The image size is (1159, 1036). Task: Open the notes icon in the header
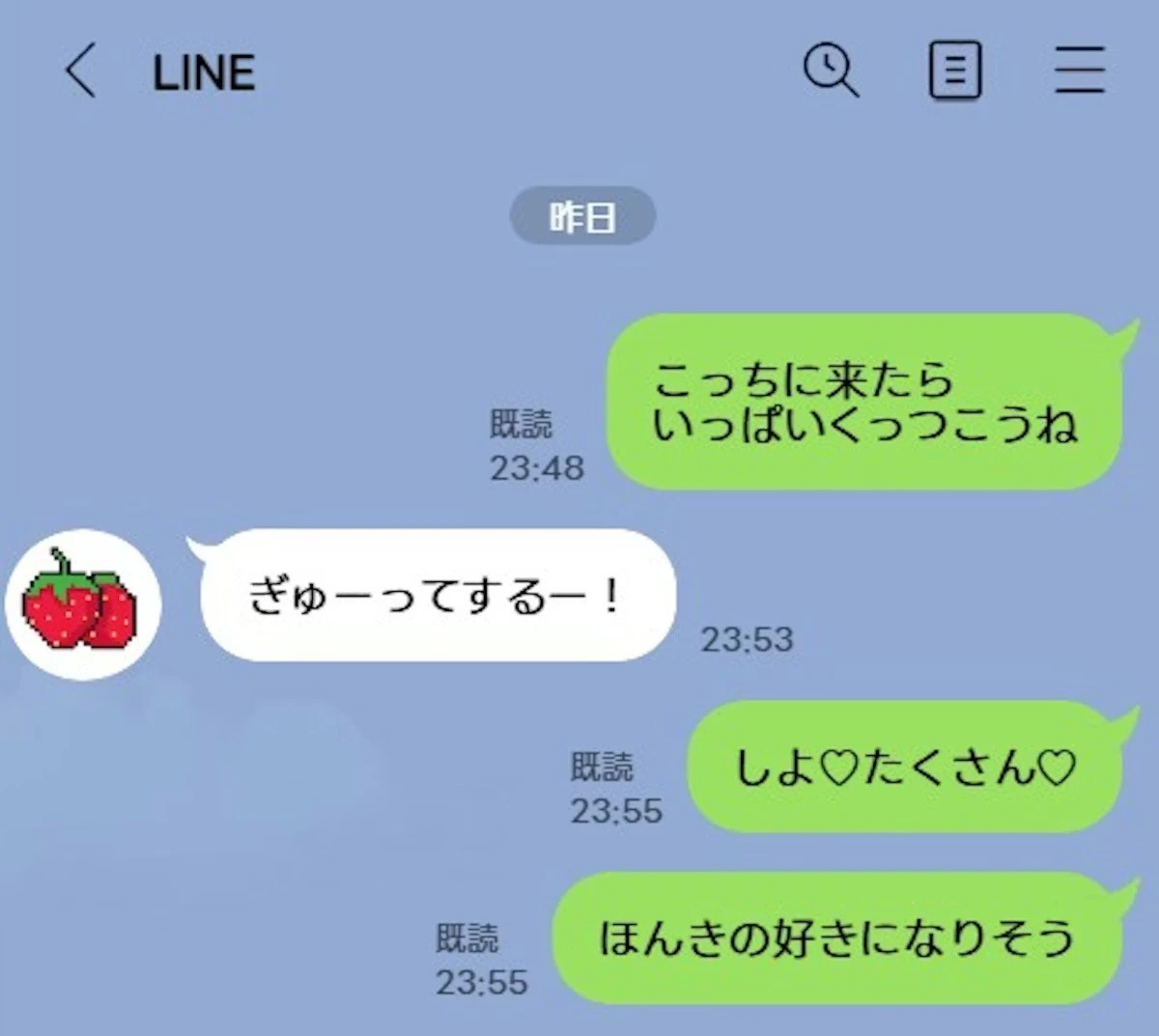point(954,70)
